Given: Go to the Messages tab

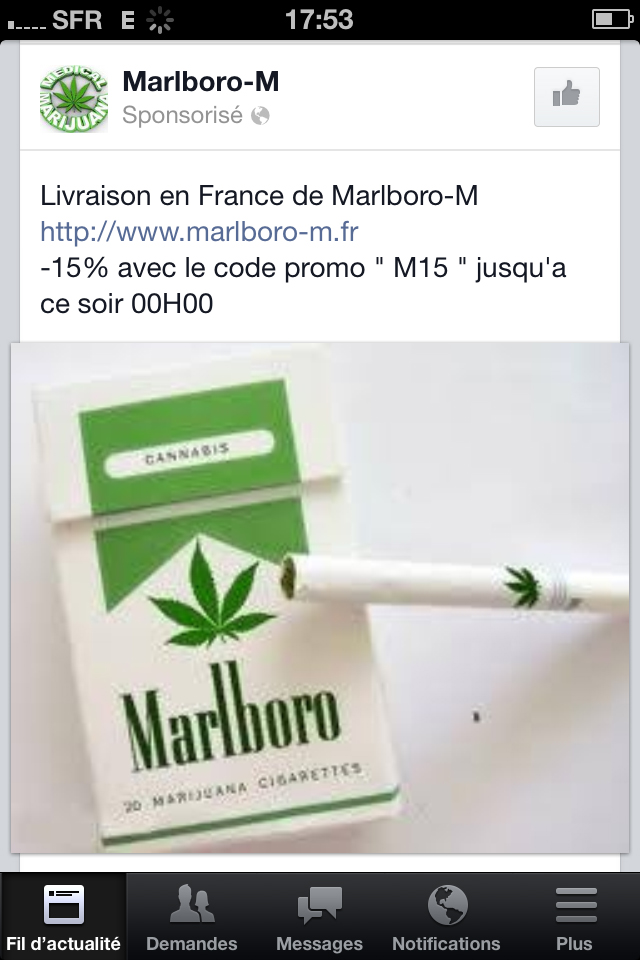Looking at the screenshot, I should tap(319, 917).
